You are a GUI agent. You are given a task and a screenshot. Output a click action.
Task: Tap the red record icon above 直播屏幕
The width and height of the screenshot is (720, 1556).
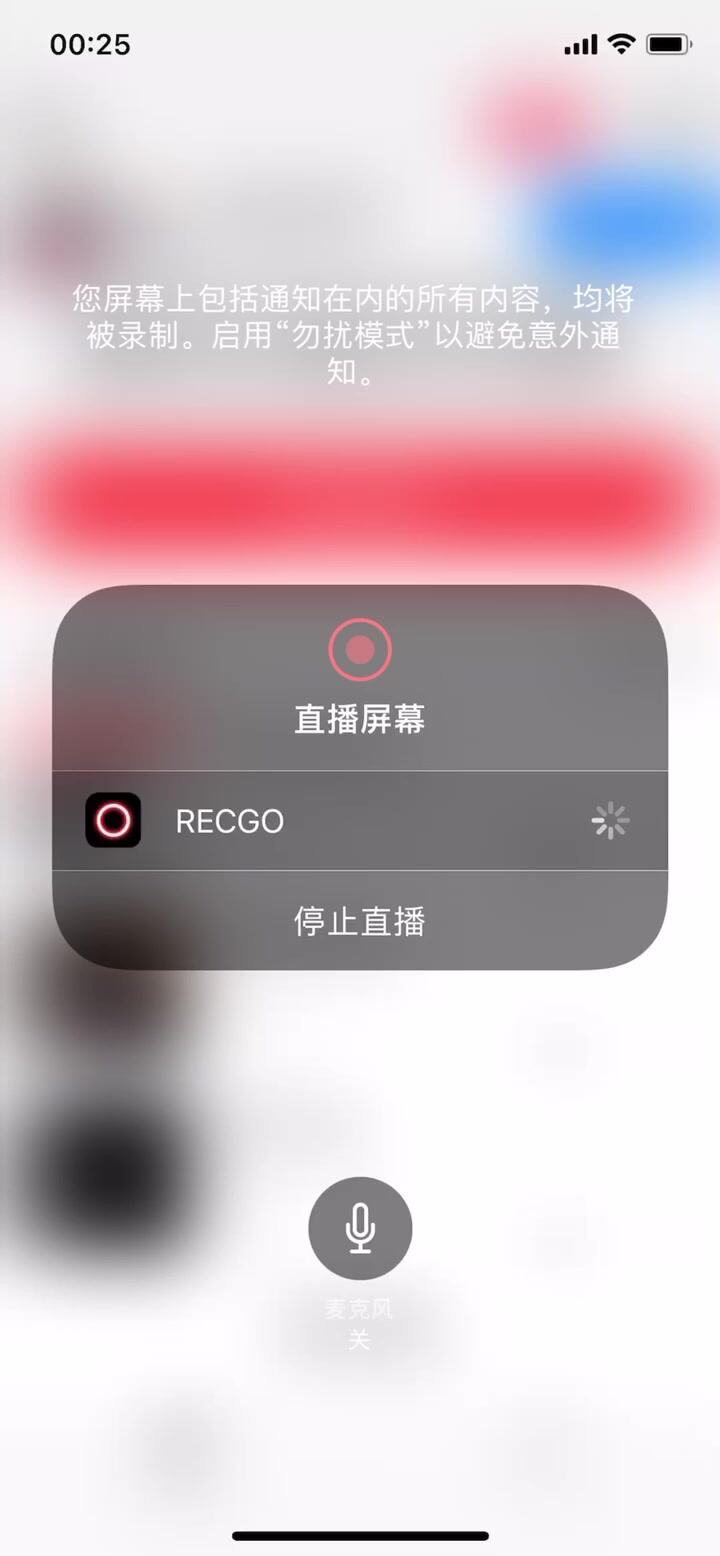pos(360,649)
